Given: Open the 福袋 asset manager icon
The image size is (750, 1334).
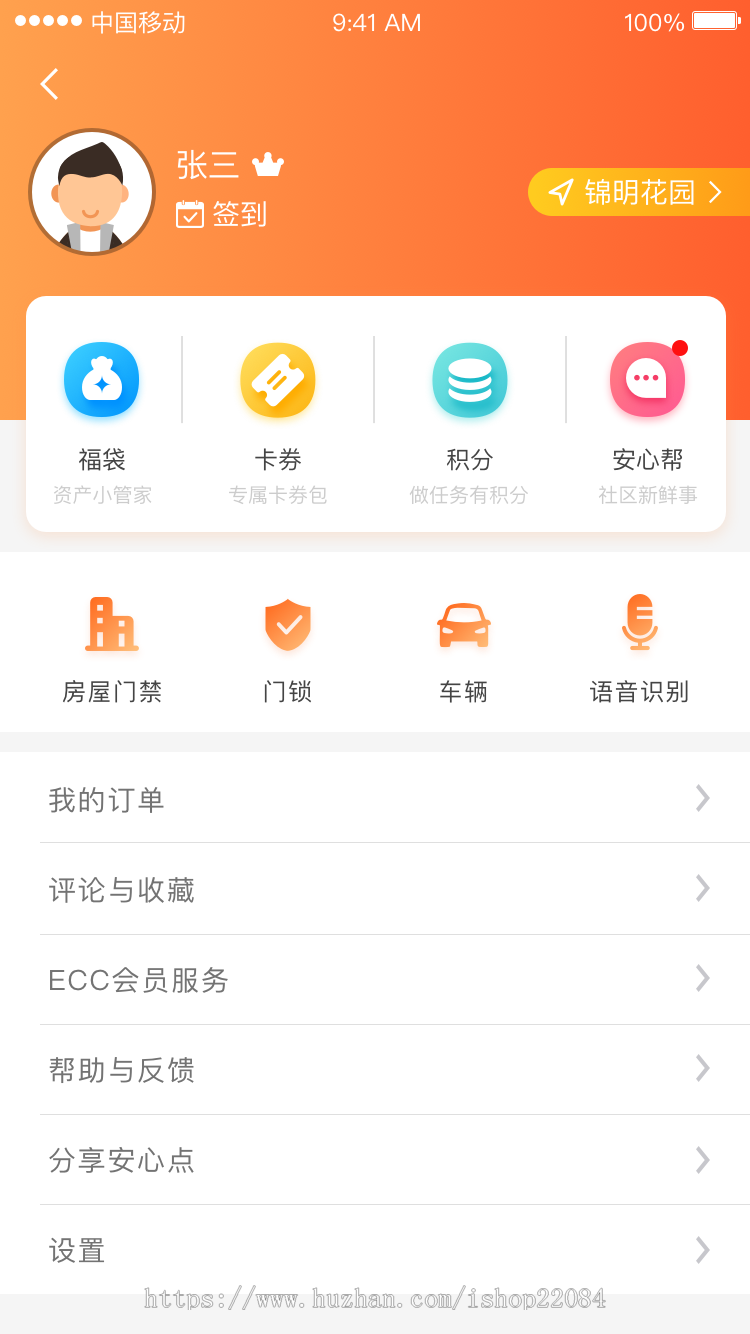Looking at the screenshot, I should [101, 380].
